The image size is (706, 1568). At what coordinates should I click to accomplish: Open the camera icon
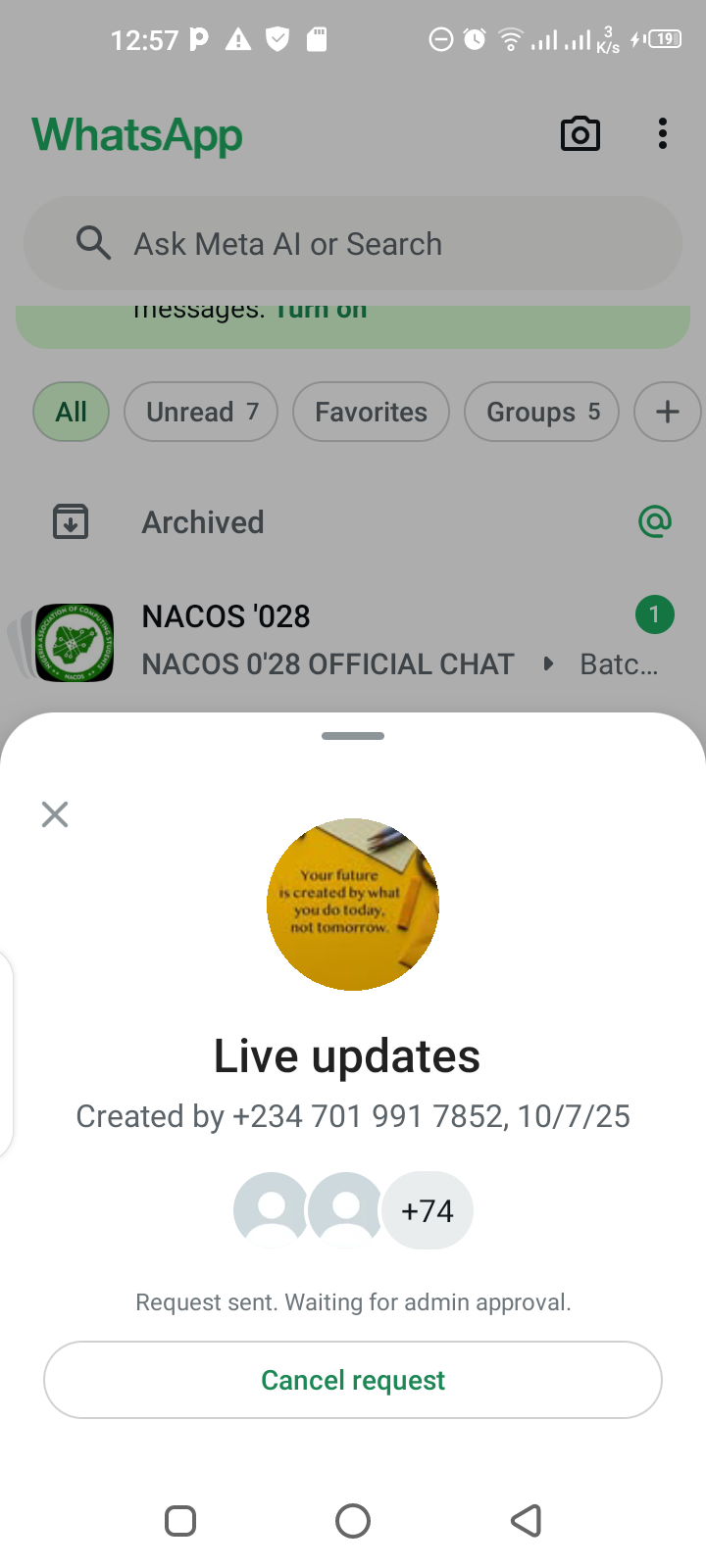coord(580,134)
